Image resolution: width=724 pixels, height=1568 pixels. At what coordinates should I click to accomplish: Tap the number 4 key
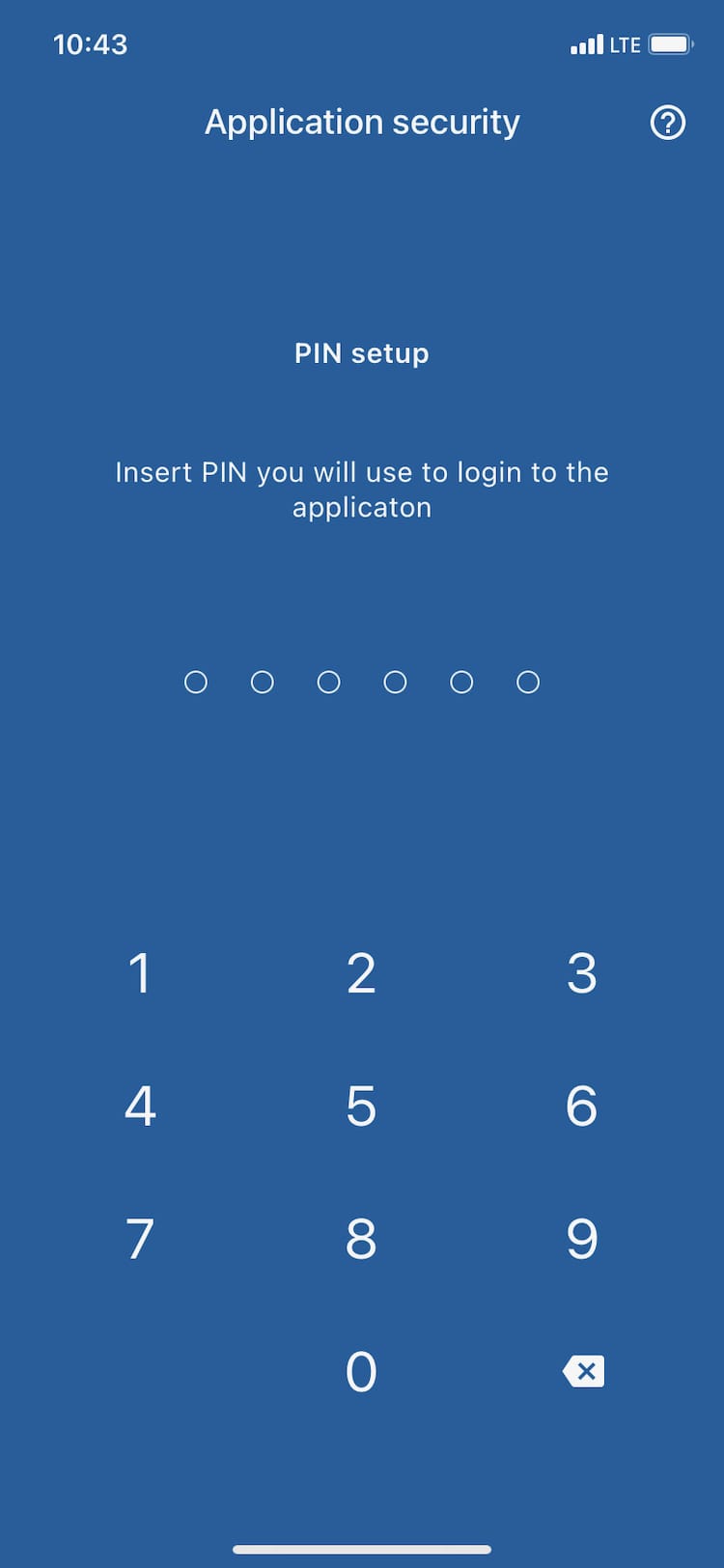coord(140,1106)
